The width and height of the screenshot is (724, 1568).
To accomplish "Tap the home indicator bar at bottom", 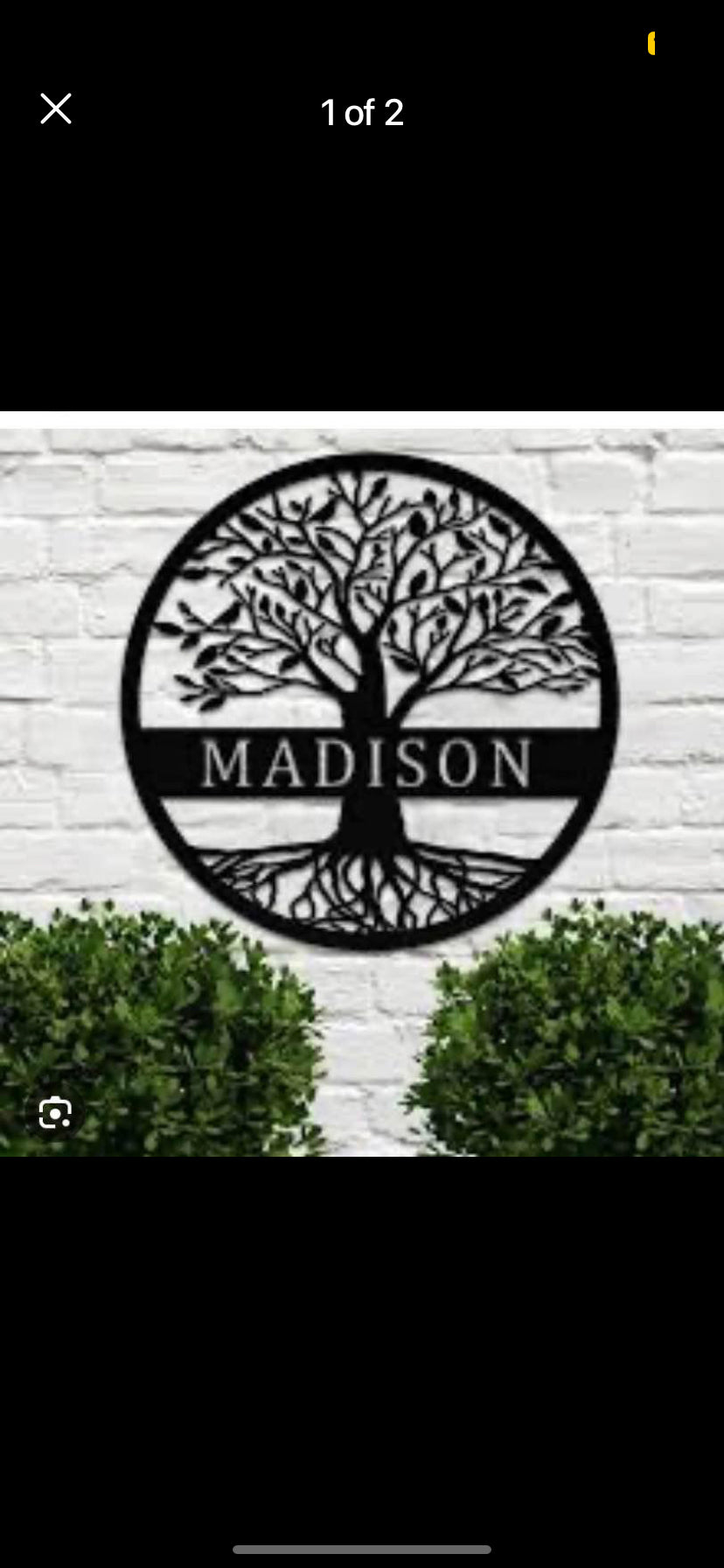I will click(x=361, y=1550).
